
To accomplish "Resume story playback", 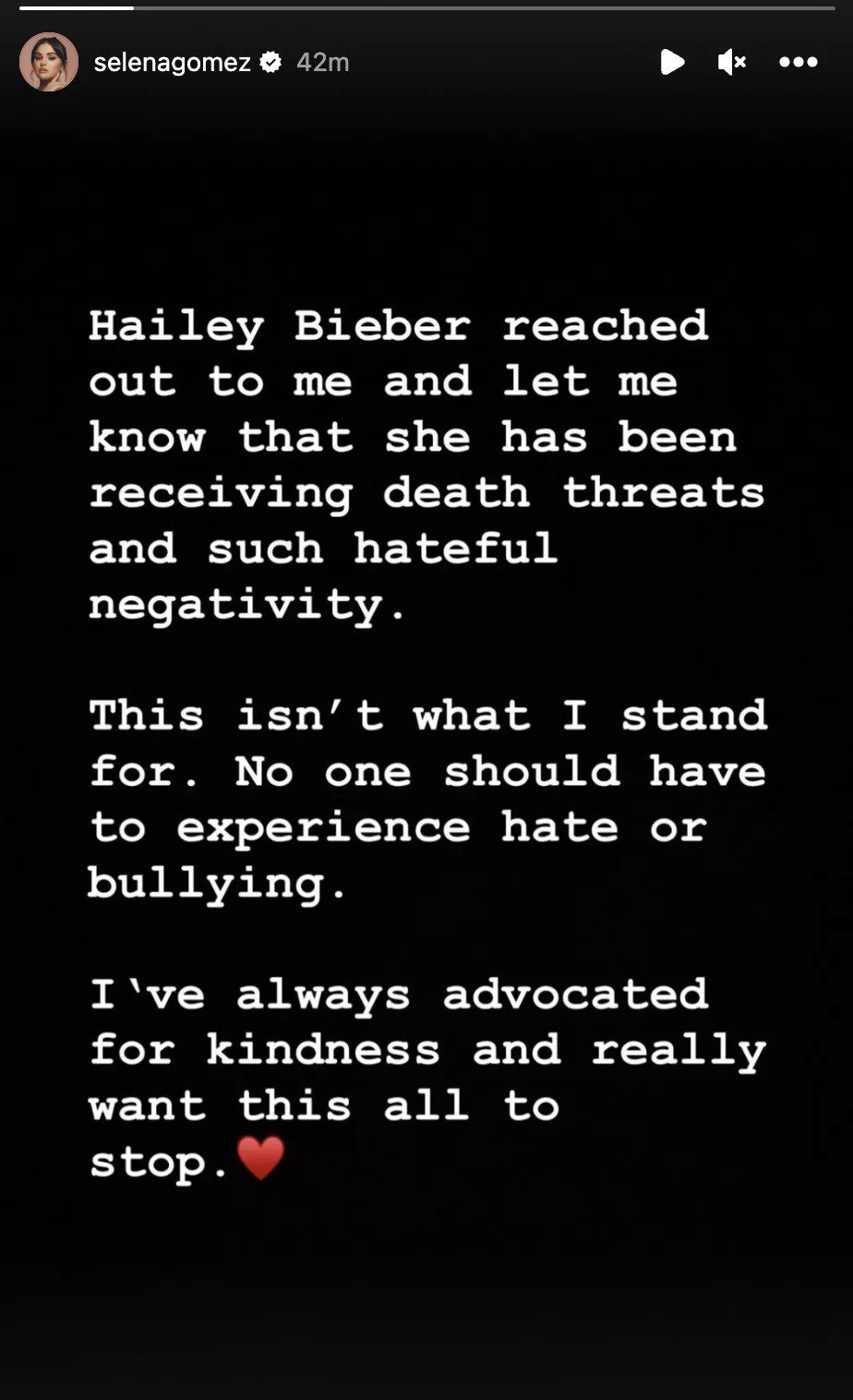I will coord(672,62).
